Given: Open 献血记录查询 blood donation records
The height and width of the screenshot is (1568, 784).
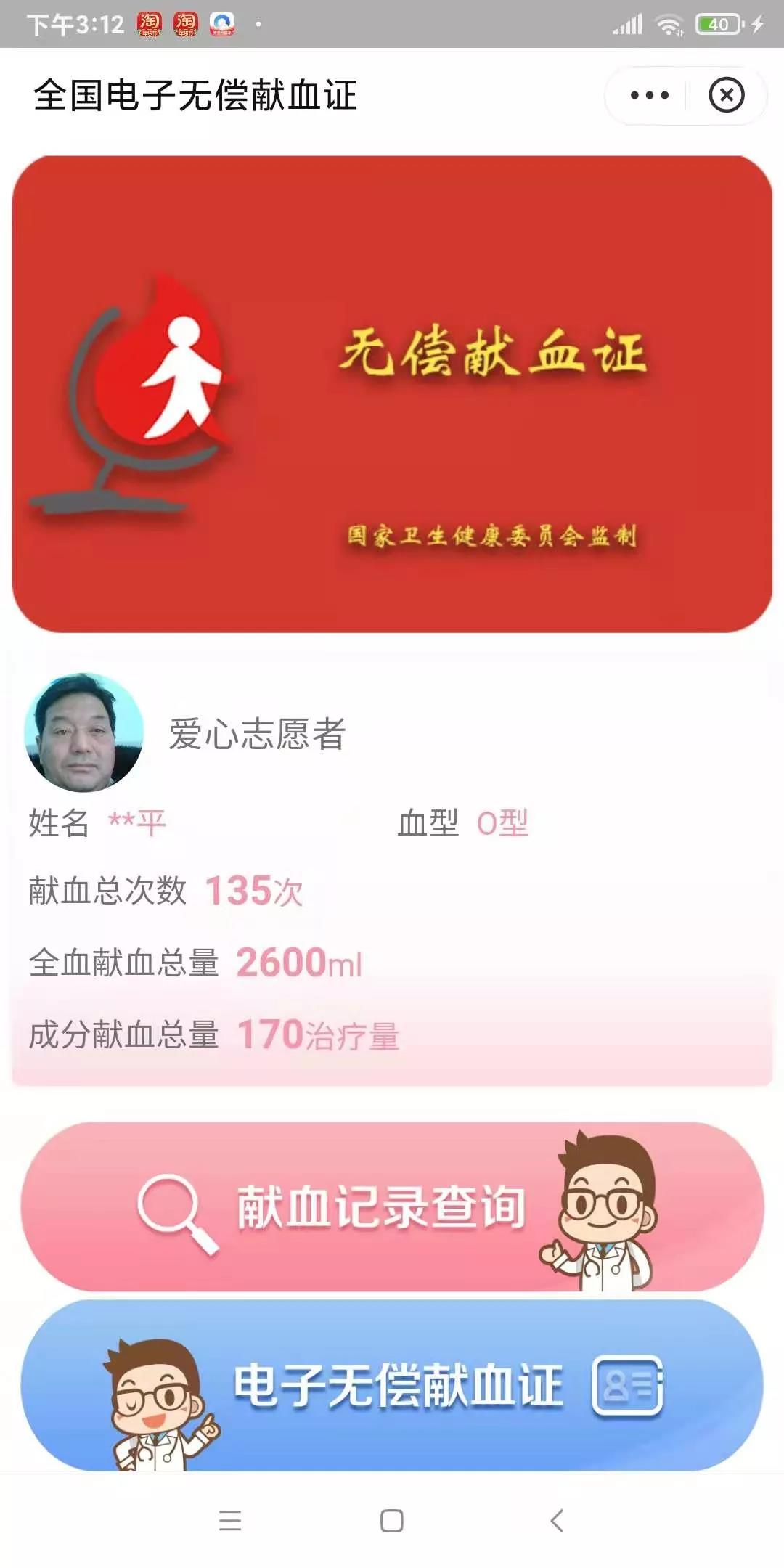Looking at the screenshot, I should (392, 1206).
